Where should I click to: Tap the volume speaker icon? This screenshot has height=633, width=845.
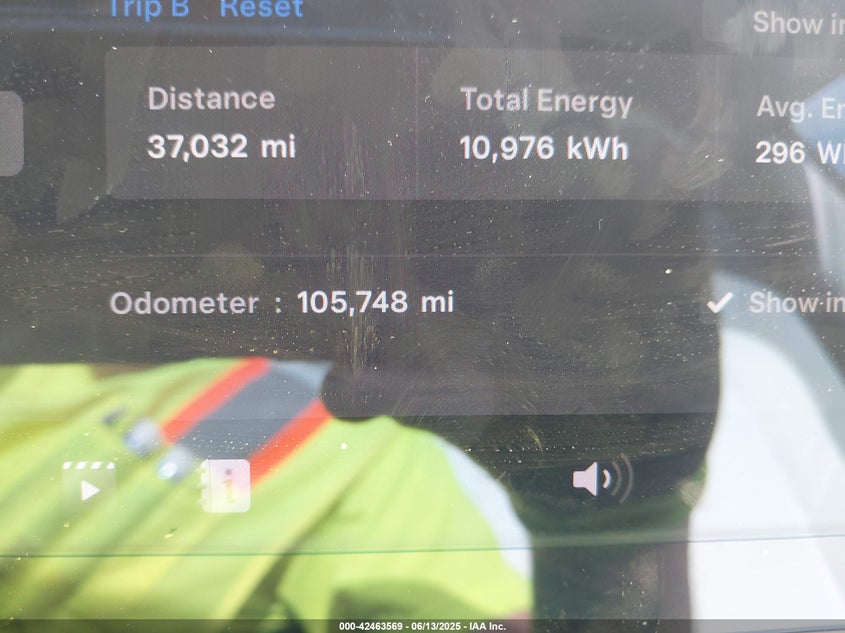[x=598, y=480]
